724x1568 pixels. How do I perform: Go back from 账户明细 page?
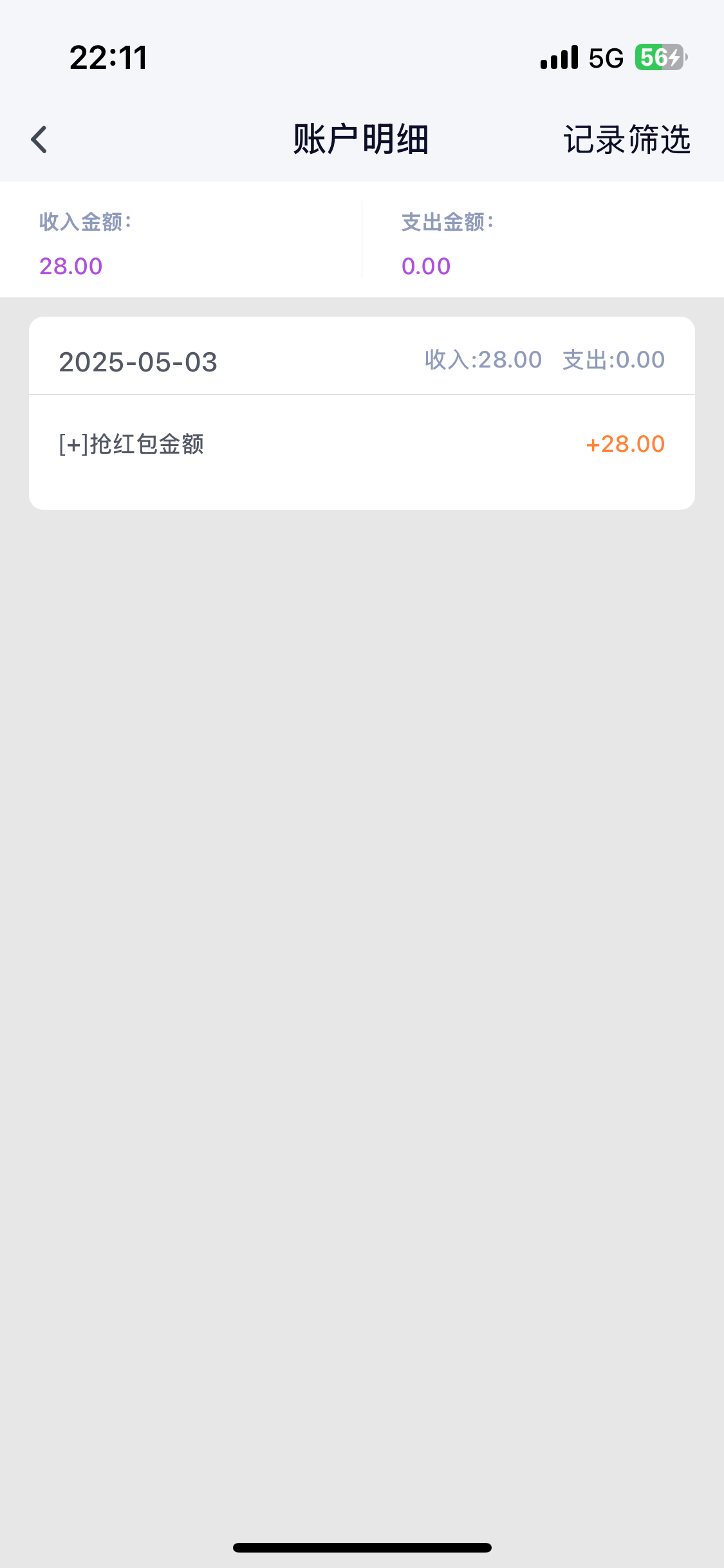(39, 140)
